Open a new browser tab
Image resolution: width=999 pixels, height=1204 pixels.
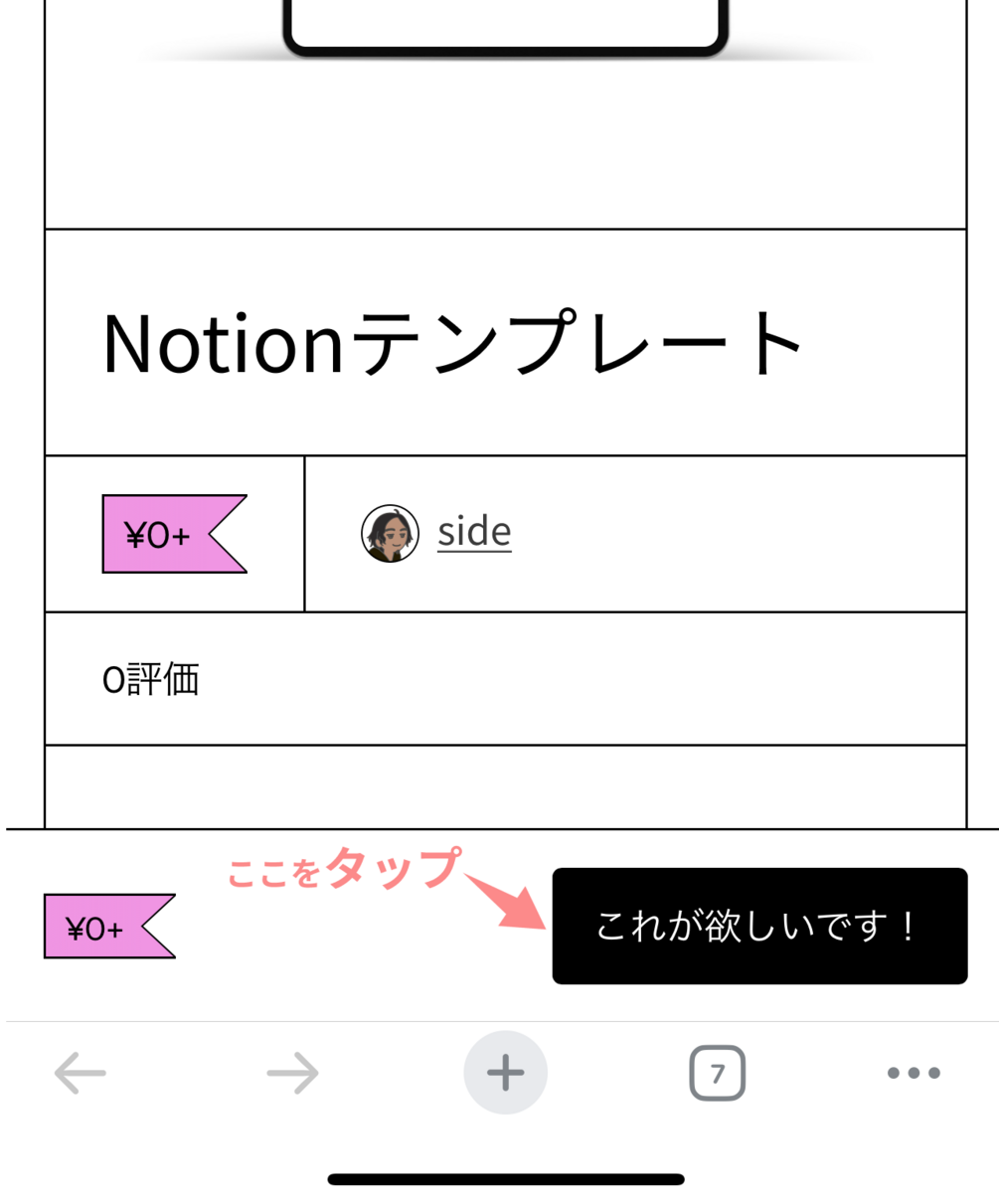coord(505,1073)
